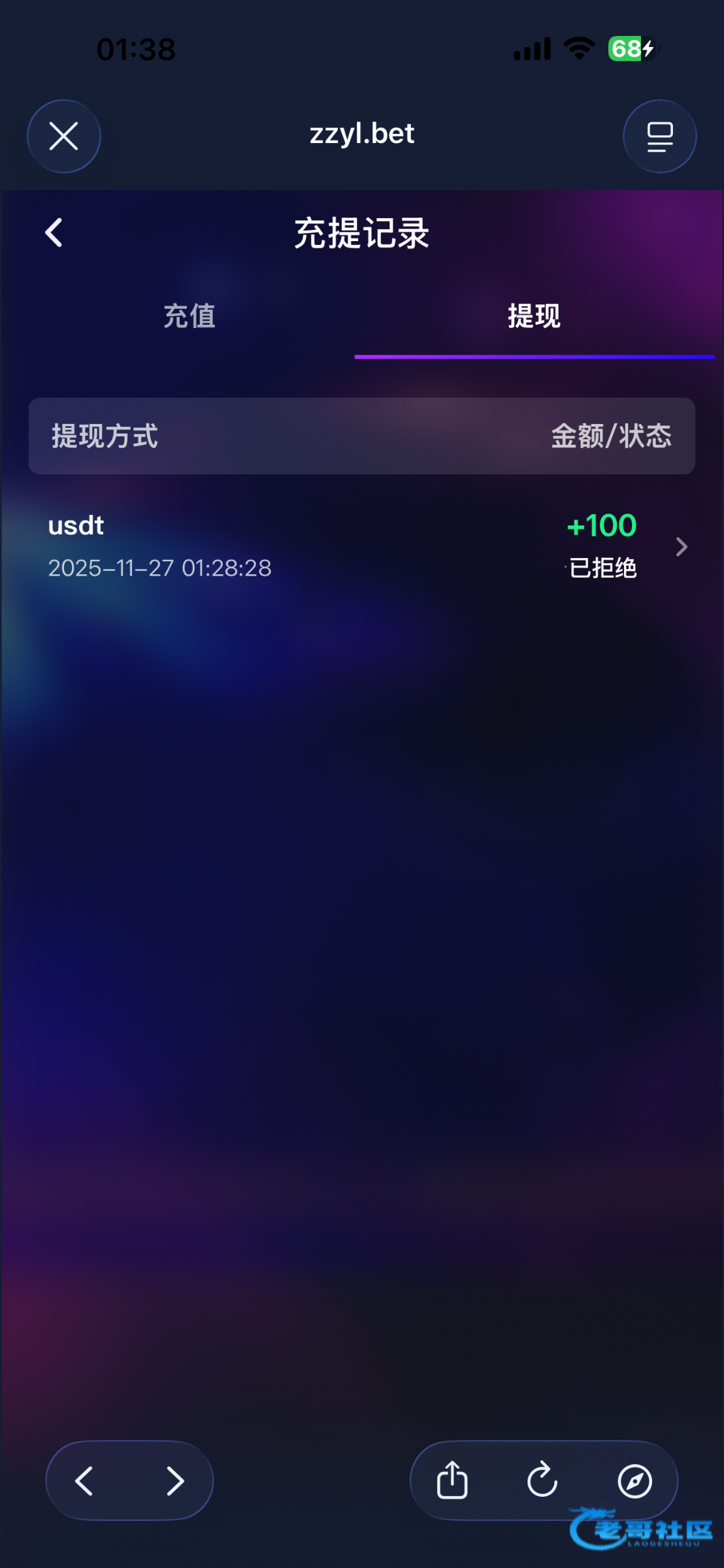Navigate forward in browser history
Image resolution: width=724 pixels, height=1568 pixels.
click(x=175, y=1480)
